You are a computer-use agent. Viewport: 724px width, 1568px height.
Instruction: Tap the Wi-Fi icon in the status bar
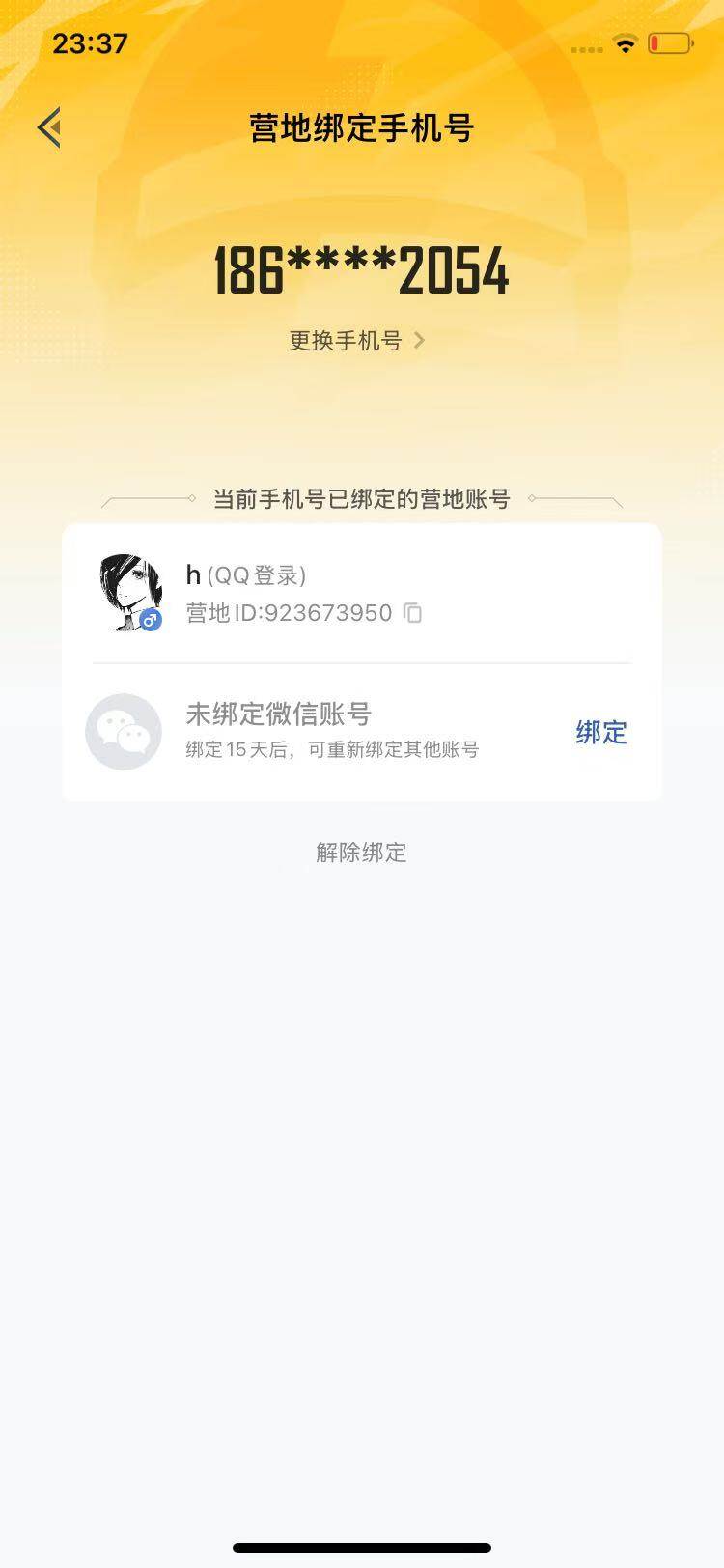click(624, 42)
